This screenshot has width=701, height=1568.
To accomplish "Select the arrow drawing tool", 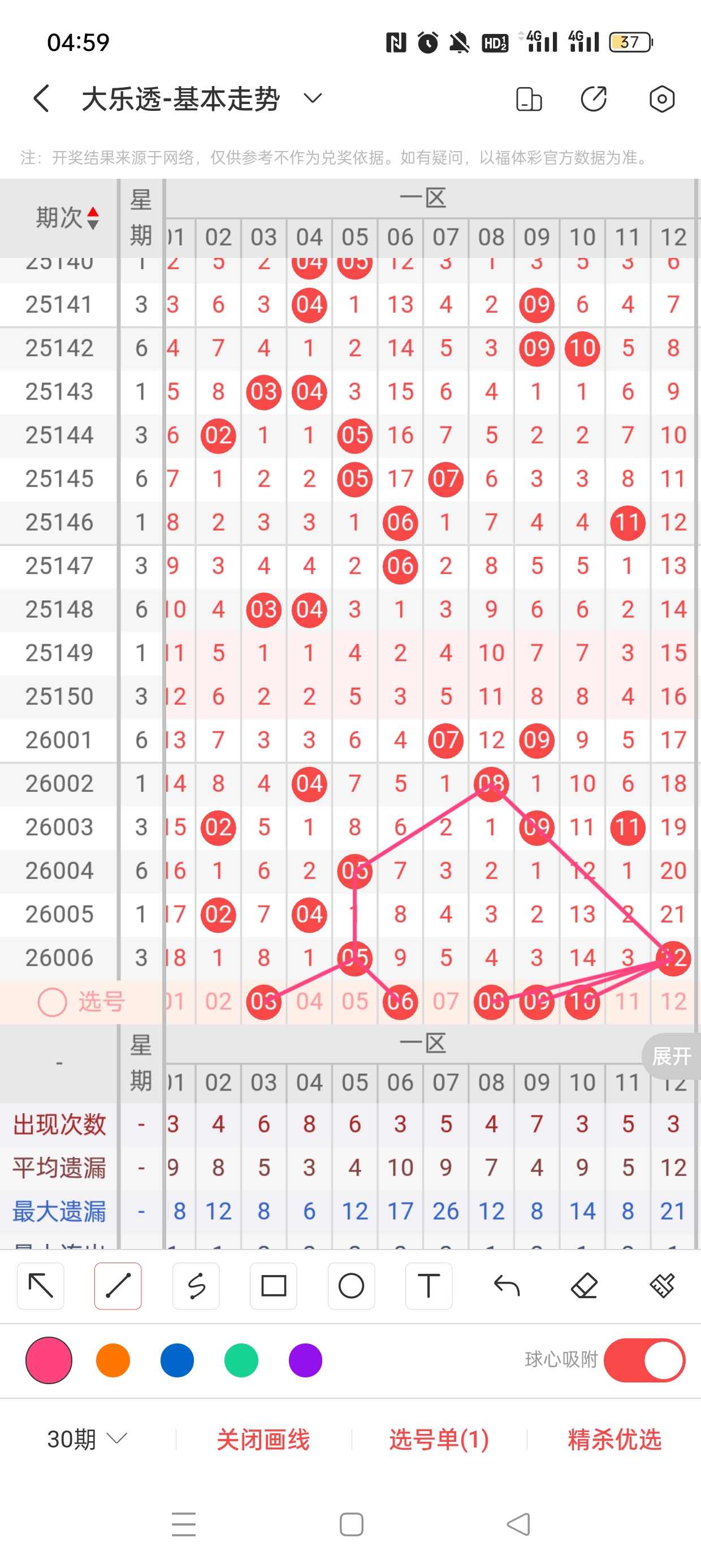I will 41,1286.
